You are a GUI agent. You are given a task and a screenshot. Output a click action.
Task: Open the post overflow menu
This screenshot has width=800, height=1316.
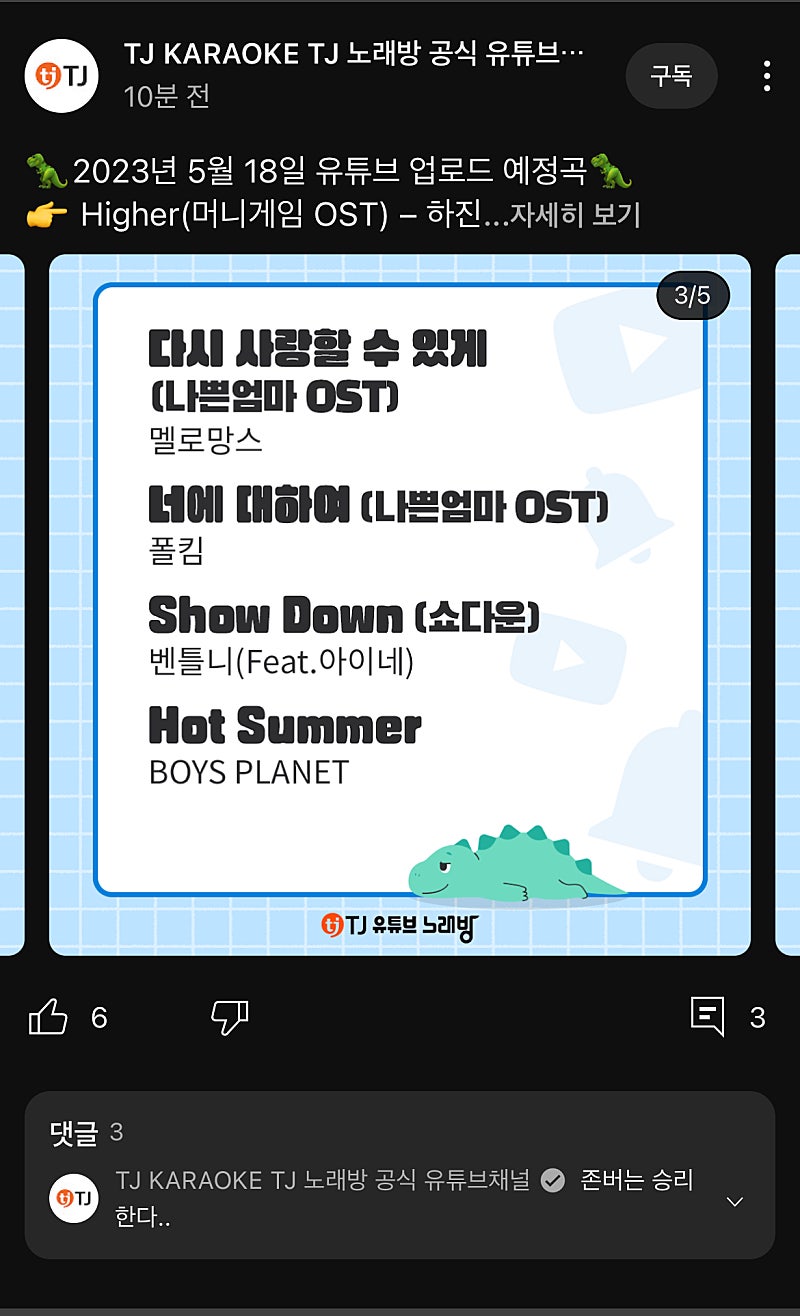(766, 76)
